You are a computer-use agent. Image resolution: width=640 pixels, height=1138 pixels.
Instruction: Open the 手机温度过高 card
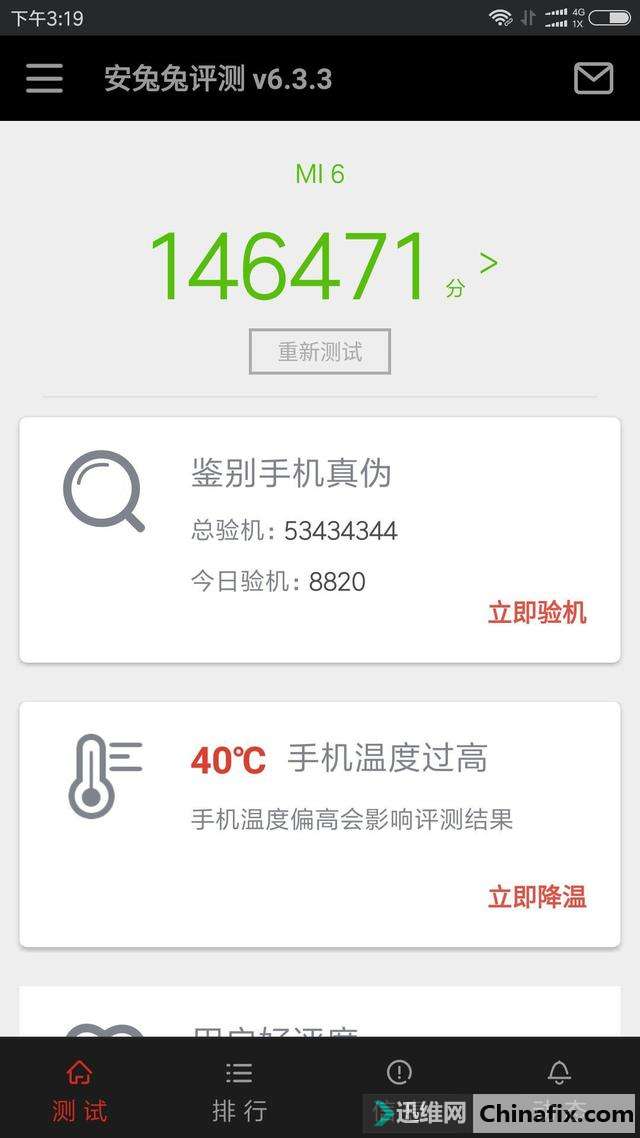pyautogui.click(x=319, y=824)
